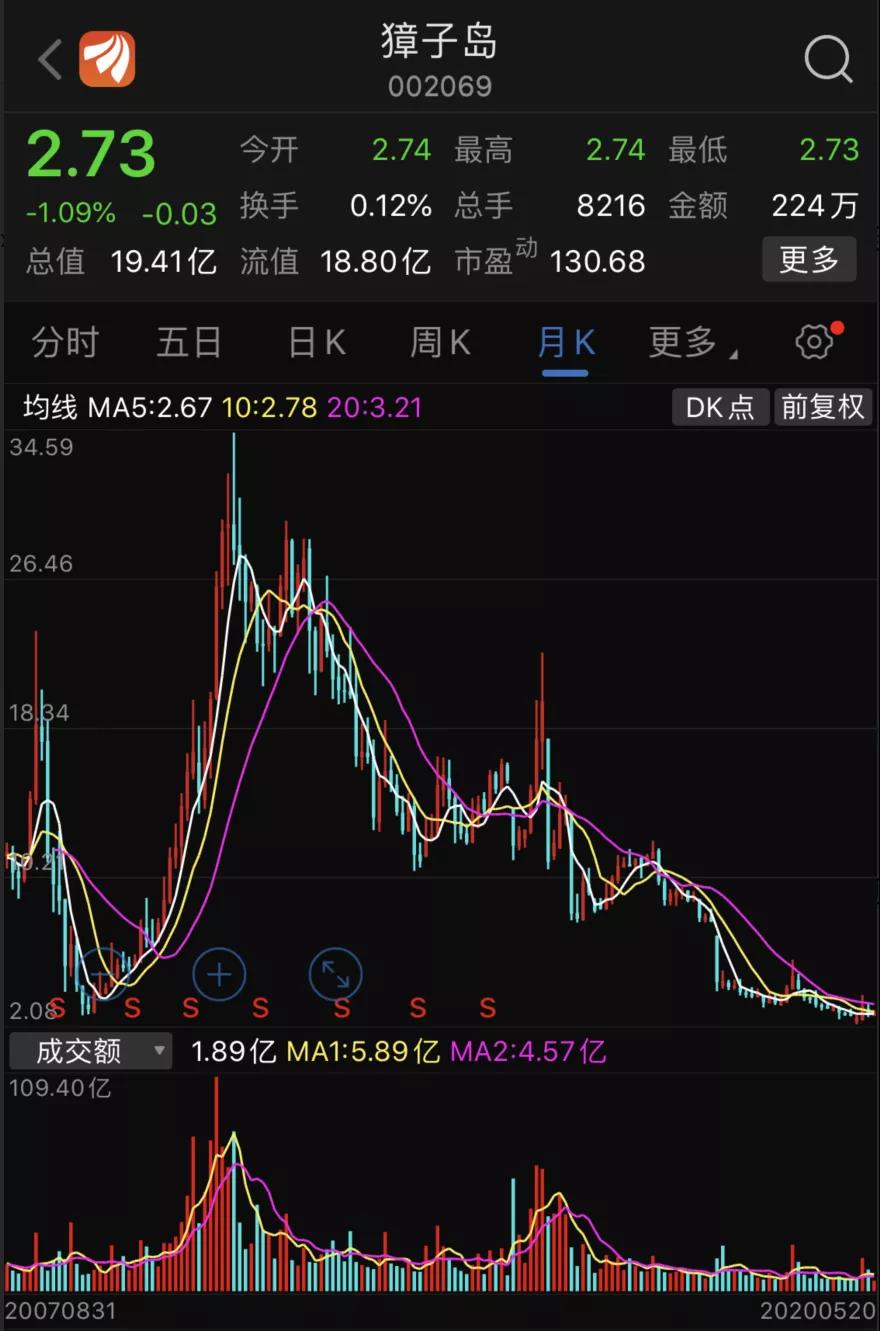This screenshot has width=880, height=1331.
Task: Switch to the 分时 intraday tab
Action: pos(62,342)
